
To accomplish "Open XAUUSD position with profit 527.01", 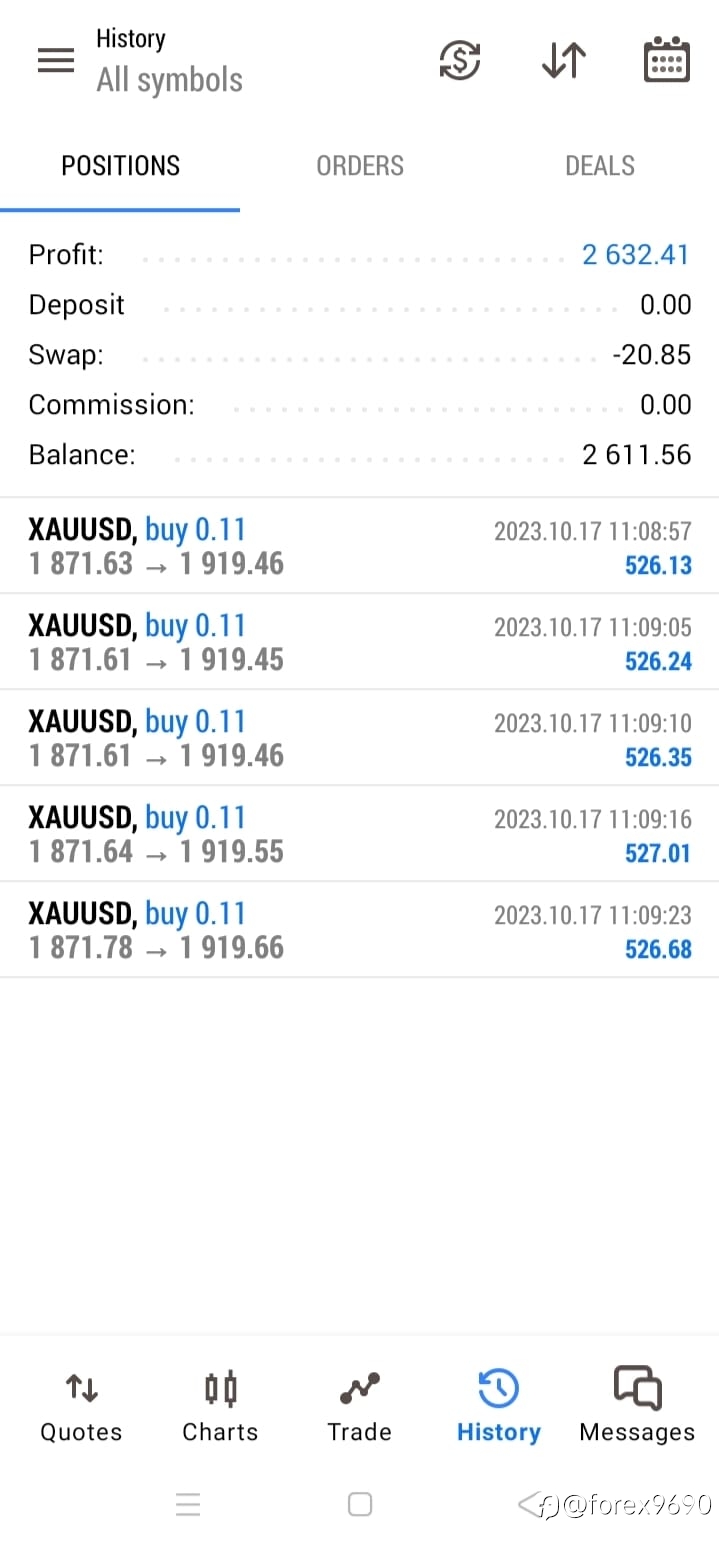I will pyautogui.click(x=359, y=834).
